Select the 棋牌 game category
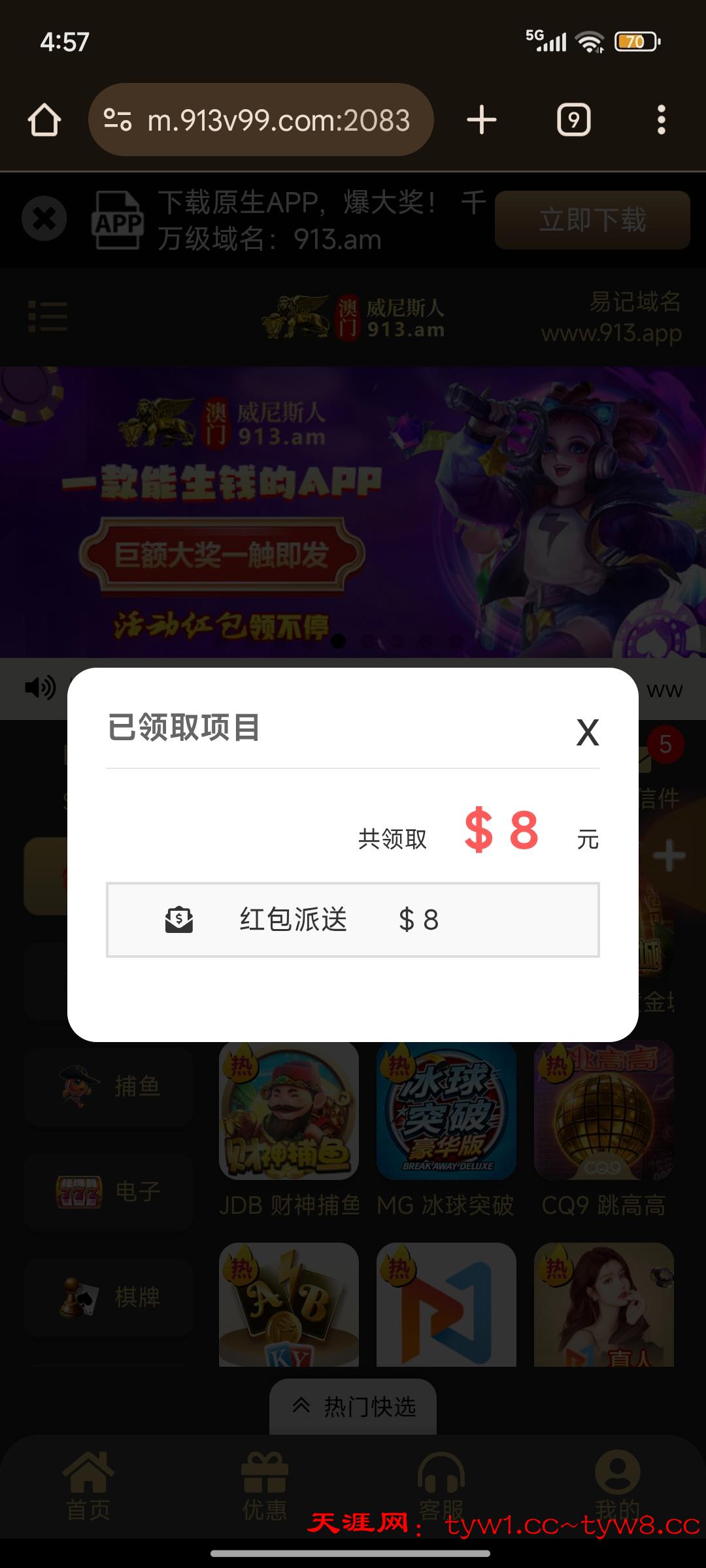This screenshot has height=1568, width=706. pos(109,1297)
